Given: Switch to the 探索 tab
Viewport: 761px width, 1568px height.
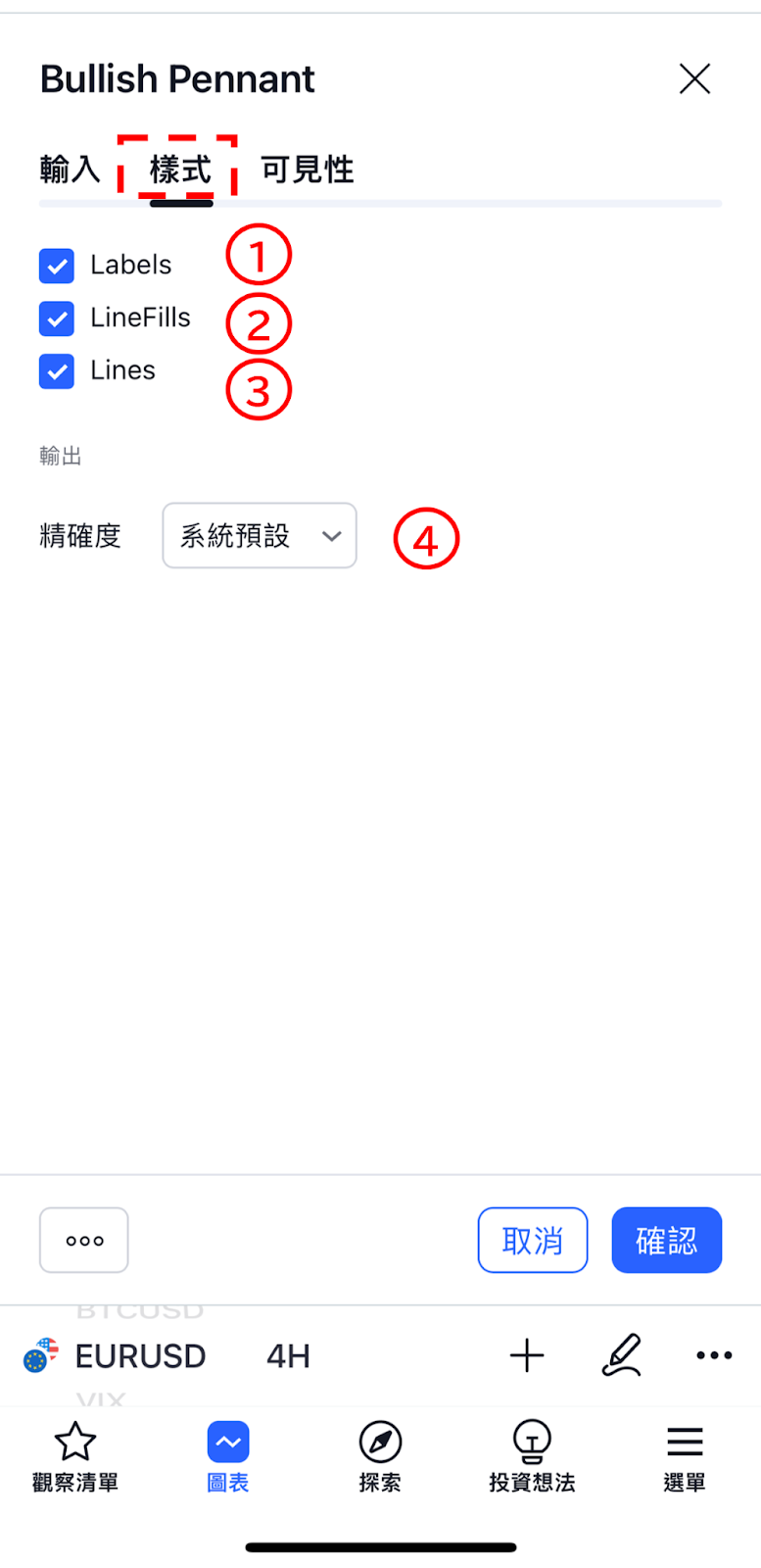Looking at the screenshot, I should [x=380, y=1457].
